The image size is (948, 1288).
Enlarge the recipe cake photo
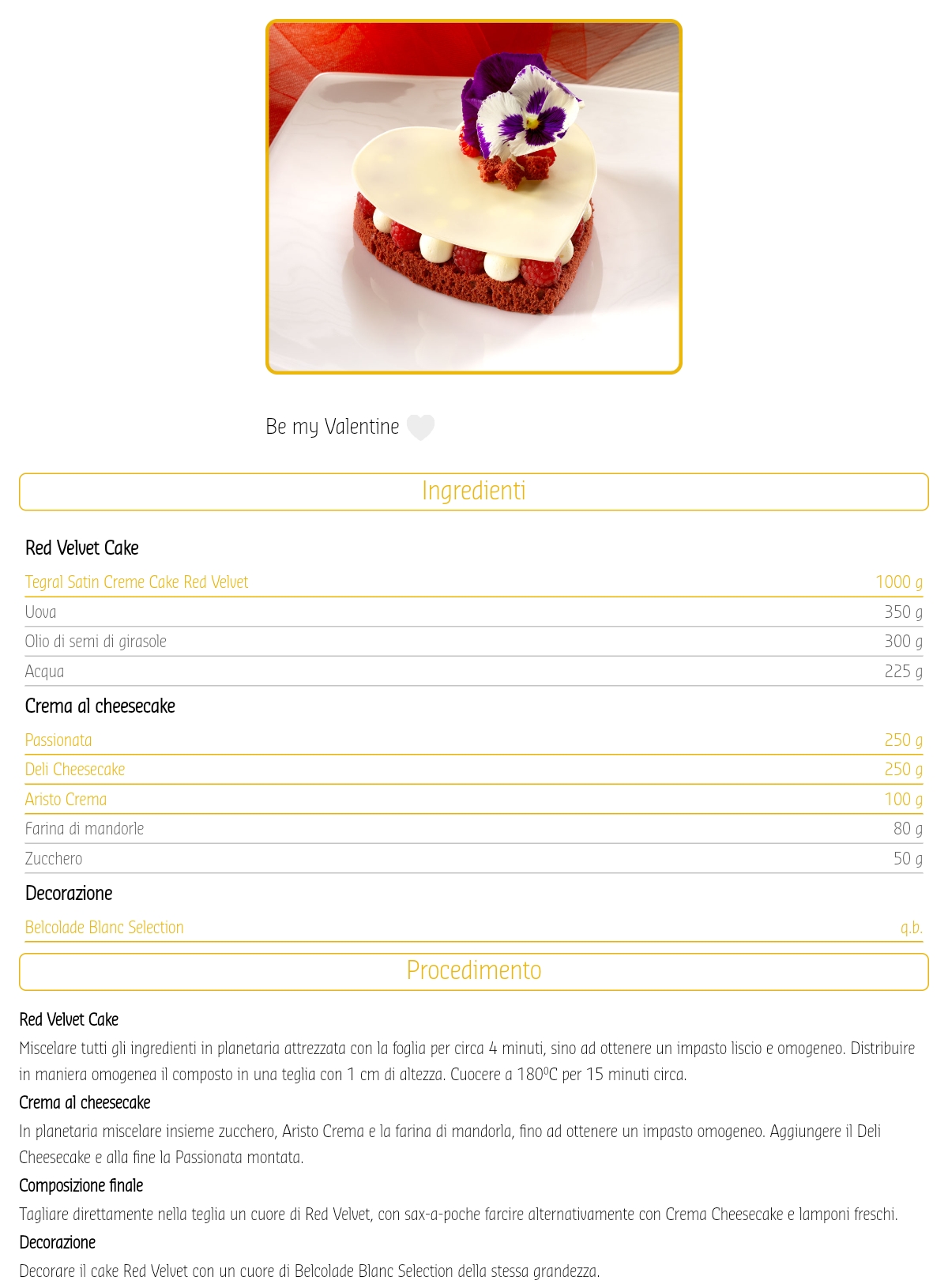click(x=474, y=197)
